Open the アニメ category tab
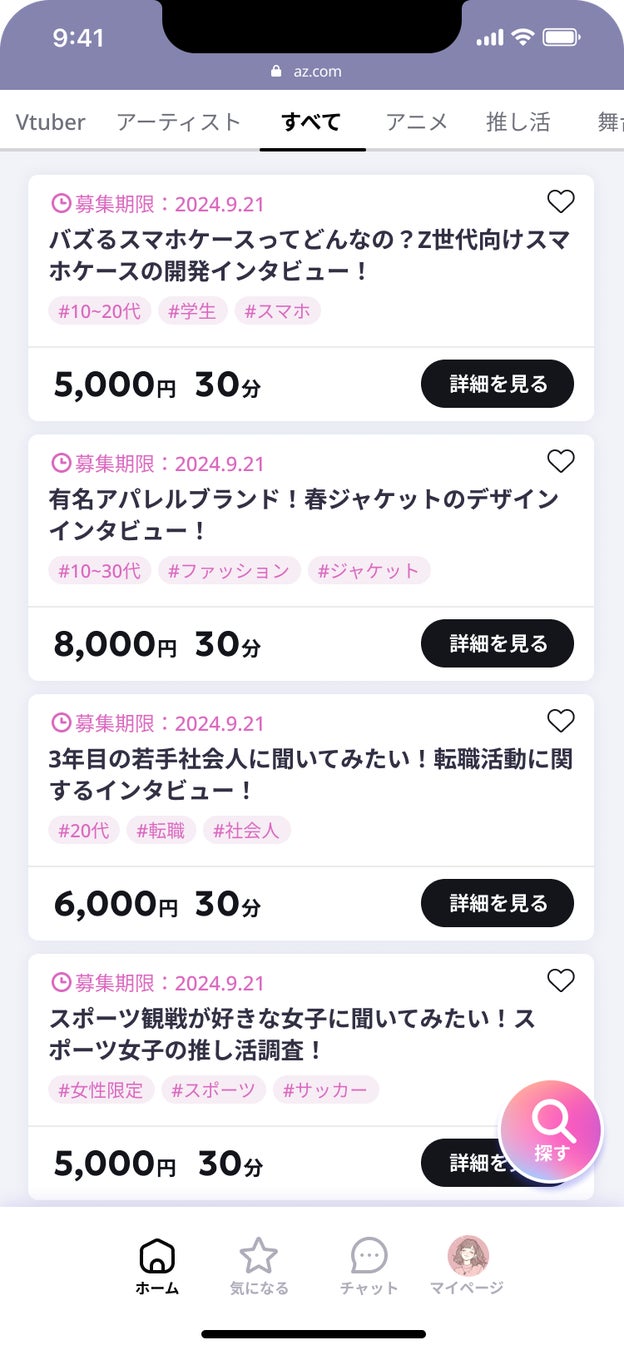 point(417,122)
